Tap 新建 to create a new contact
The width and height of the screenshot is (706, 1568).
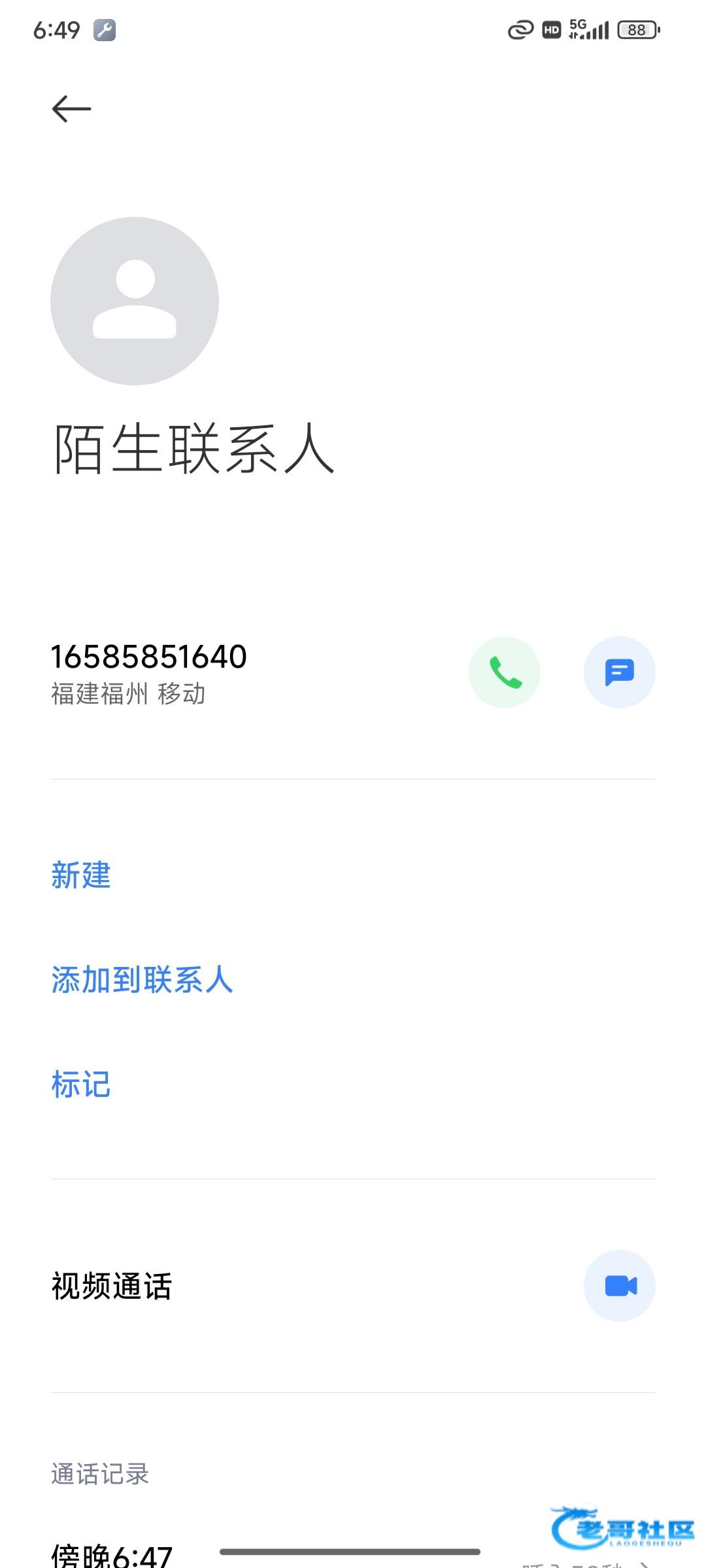(x=81, y=875)
